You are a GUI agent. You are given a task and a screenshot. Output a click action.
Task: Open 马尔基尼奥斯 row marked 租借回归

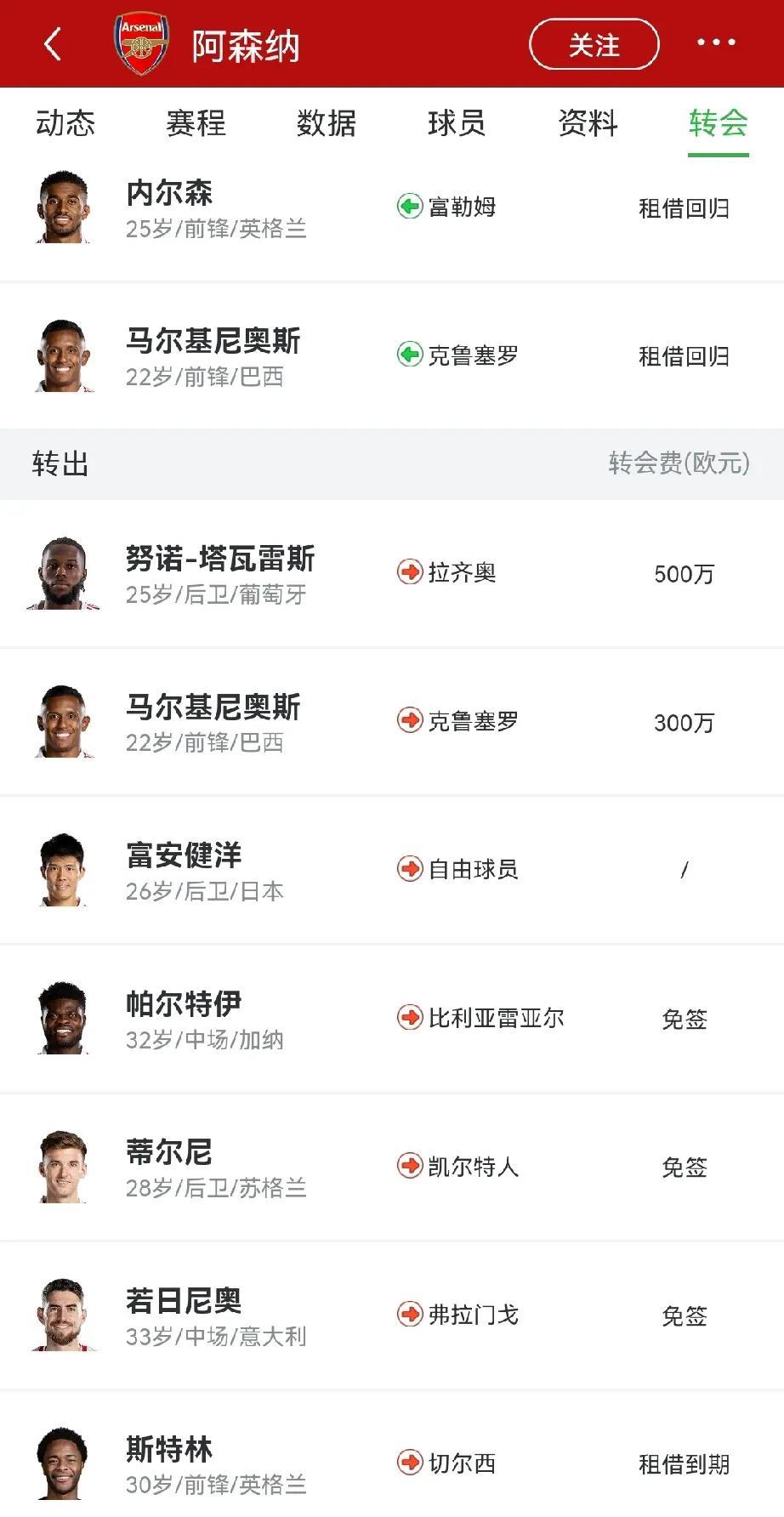[391, 356]
